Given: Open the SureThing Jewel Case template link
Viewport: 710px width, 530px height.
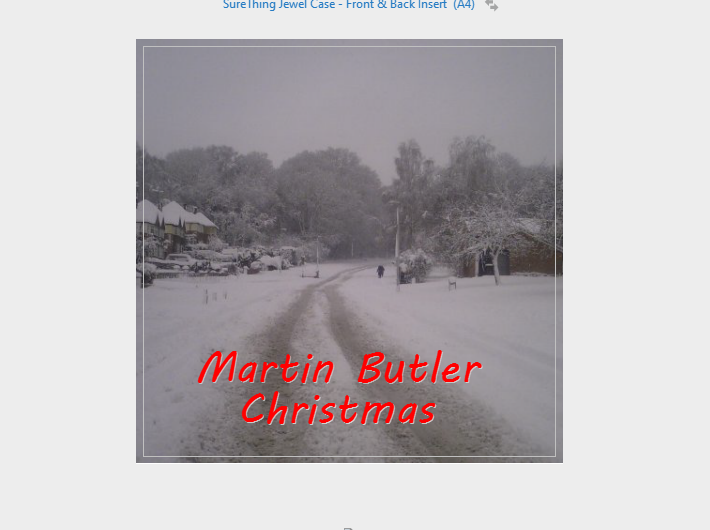Looking at the screenshot, I should pos(348,5).
